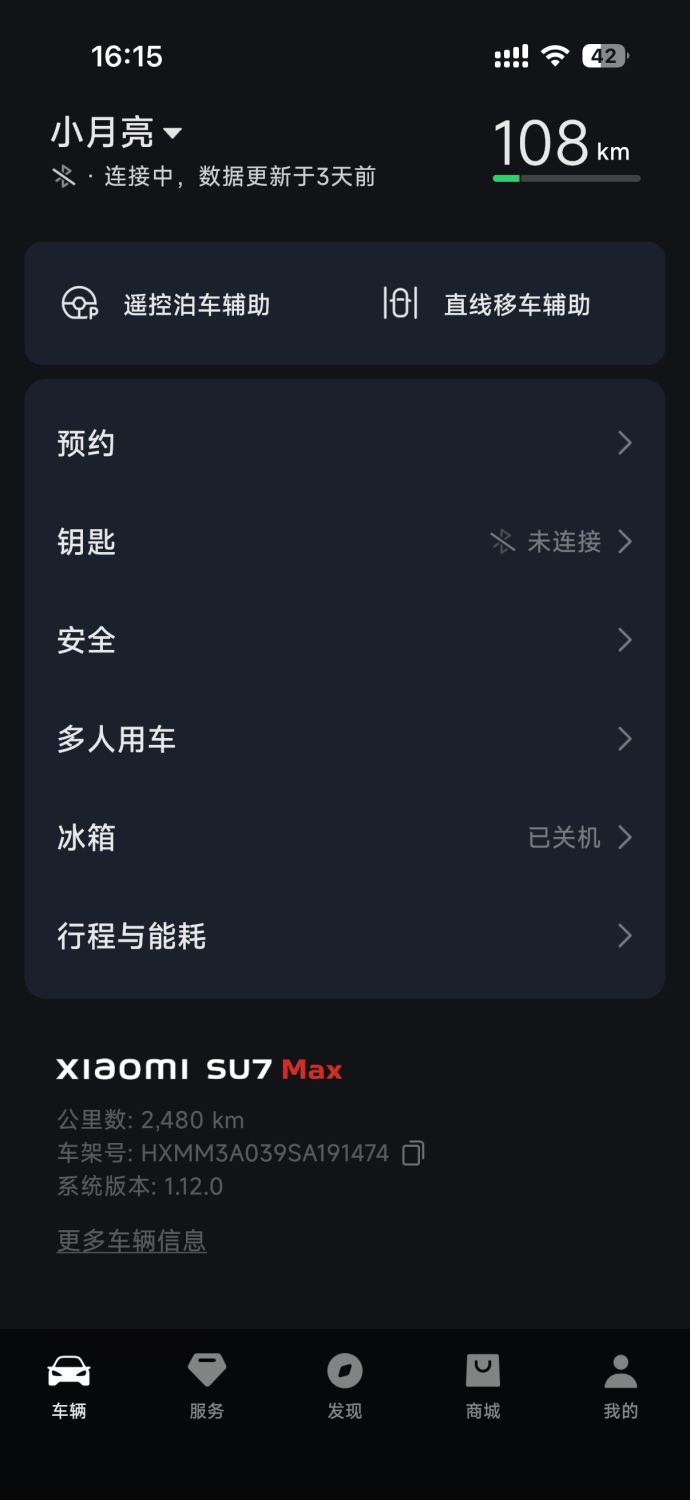This screenshot has height=1500, width=690.
Task: Switch to the 服务 tab
Action: point(207,1385)
